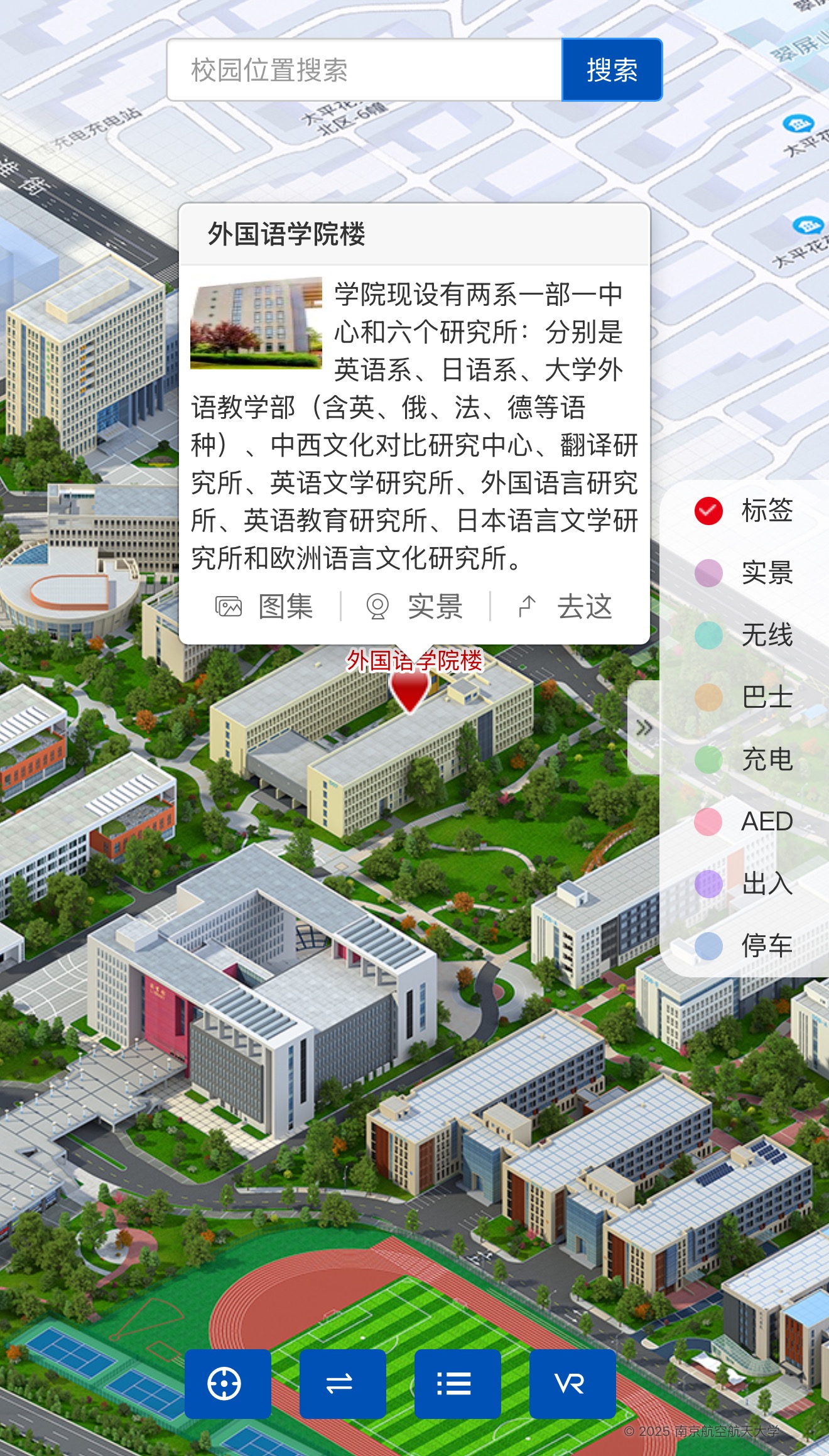Navigate with 去这 in the popup
829x1456 pixels.
pos(565,607)
